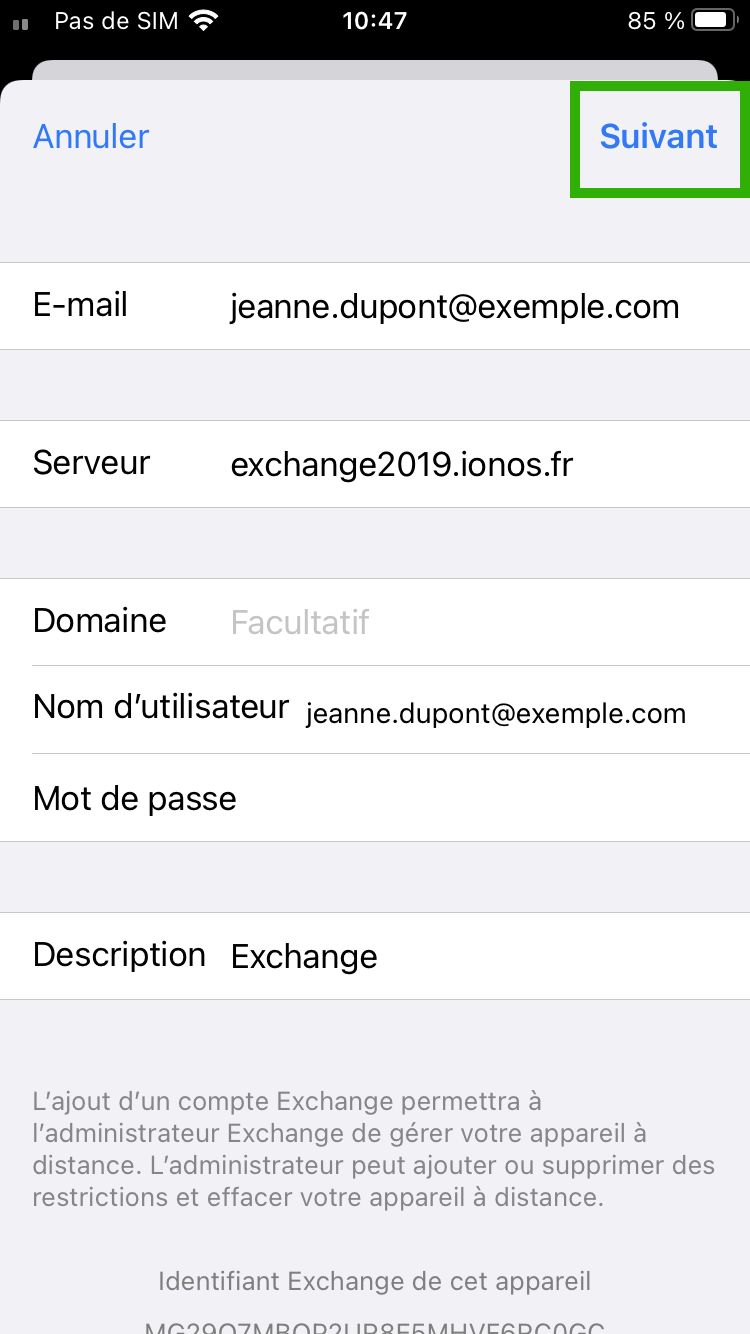Edit the Nom d'utilisateur field
The height and width of the screenshot is (1334, 750).
pos(375,710)
